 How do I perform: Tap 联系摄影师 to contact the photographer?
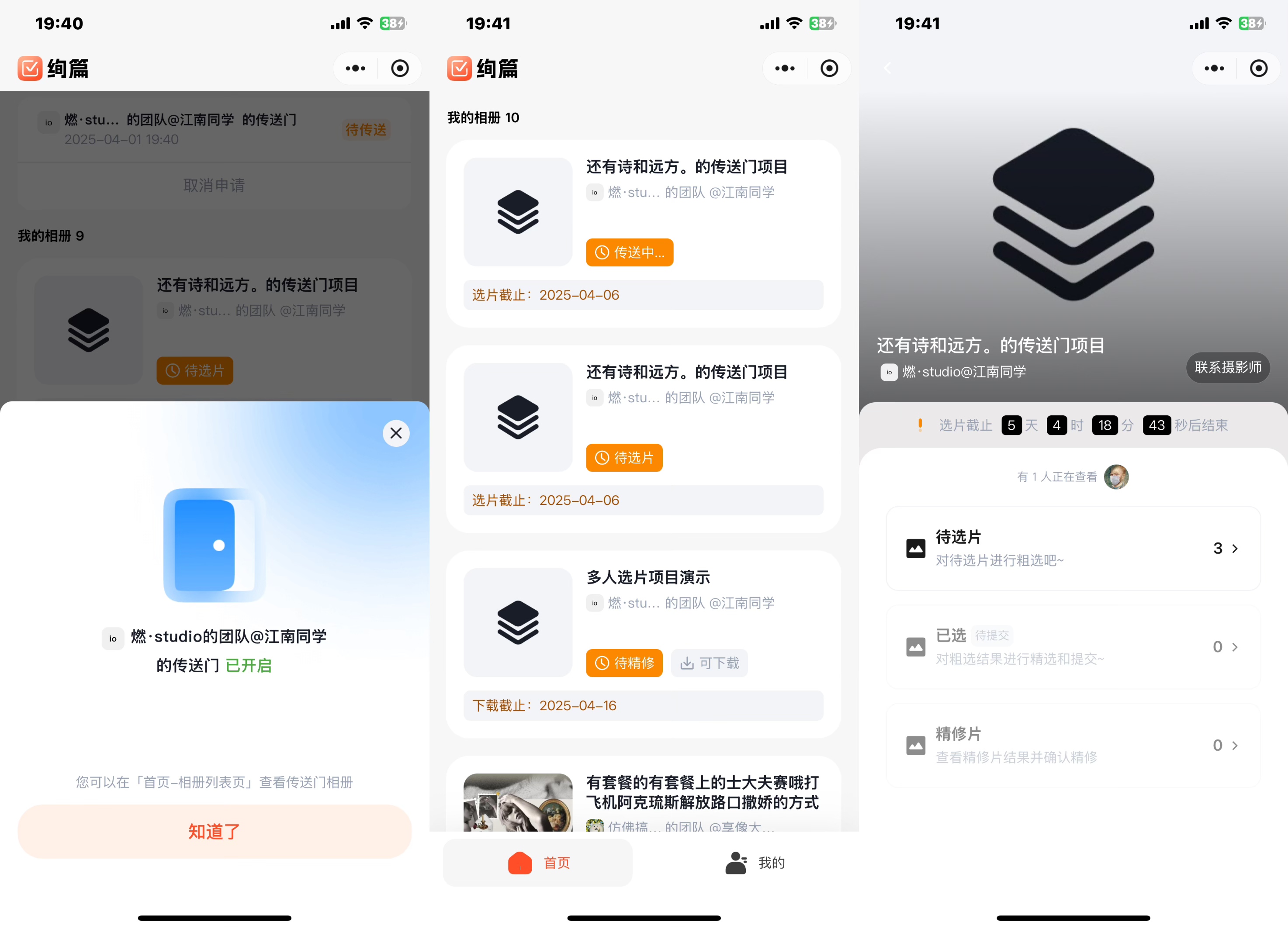coord(1227,367)
